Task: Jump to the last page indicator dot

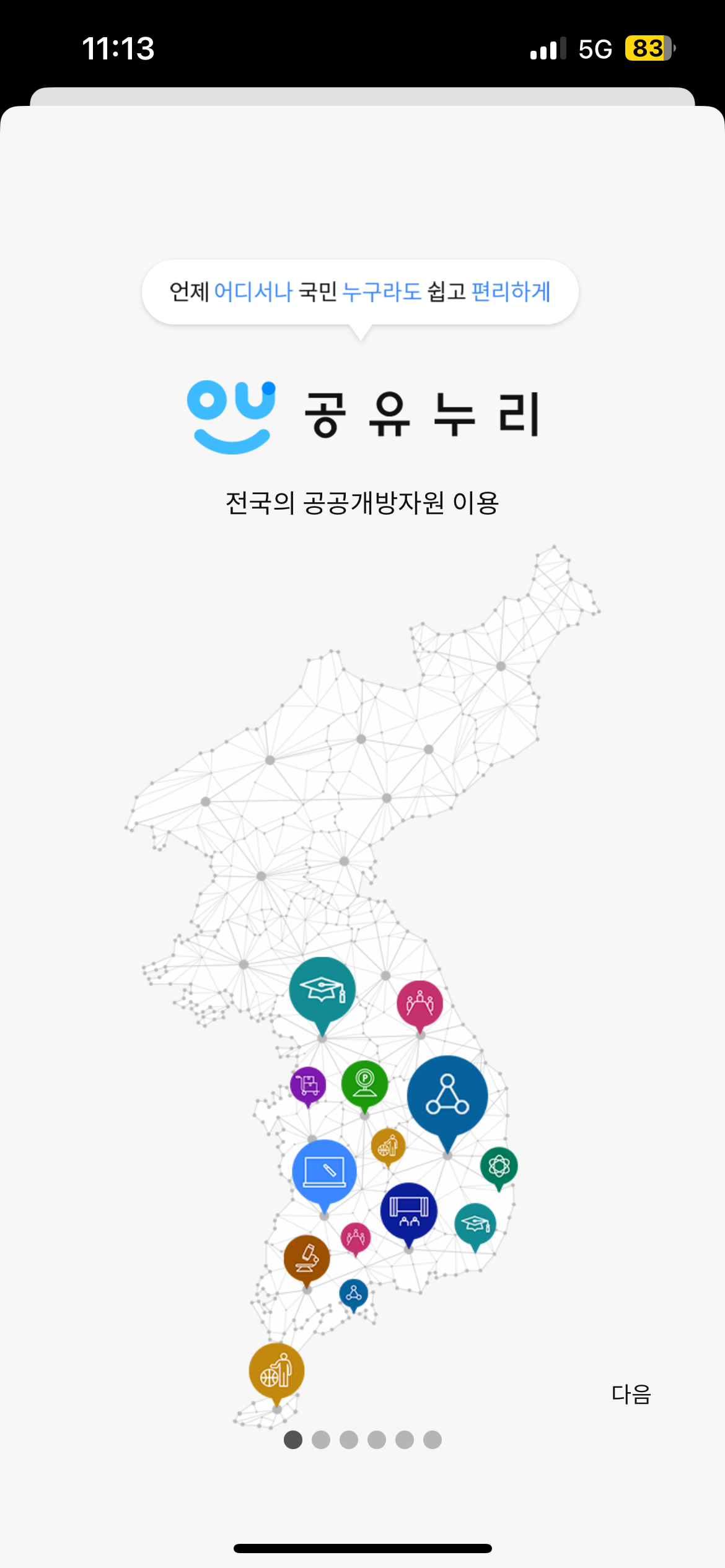Action: tap(433, 1440)
